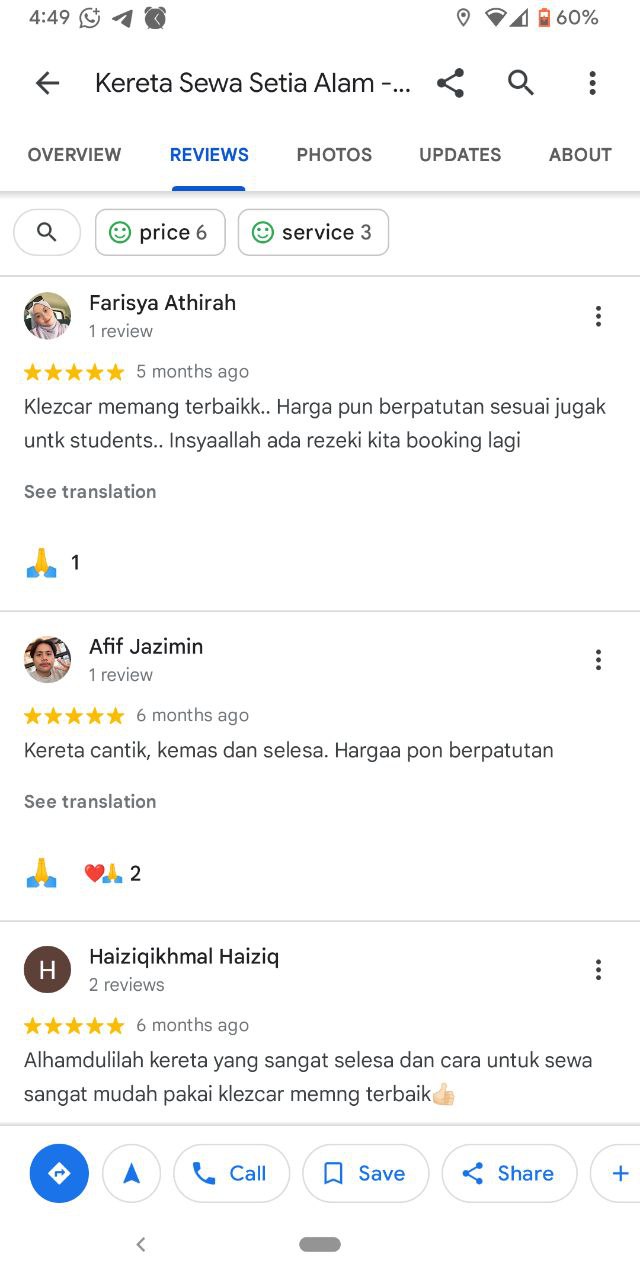Open options for Haiziqikhmal Haiziq's review
Viewport: 640px width, 1280px height.
598,970
